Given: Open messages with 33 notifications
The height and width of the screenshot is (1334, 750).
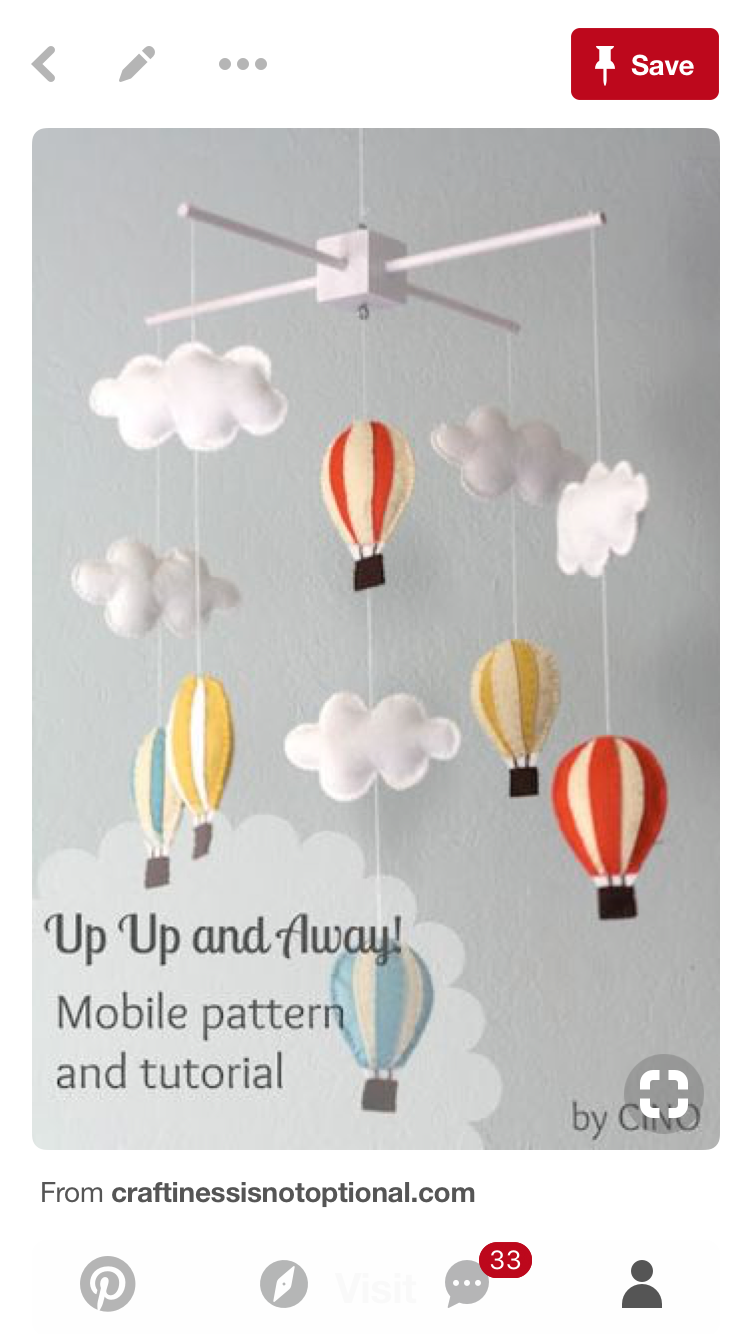Looking at the screenshot, I should pyautogui.click(x=468, y=1284).
